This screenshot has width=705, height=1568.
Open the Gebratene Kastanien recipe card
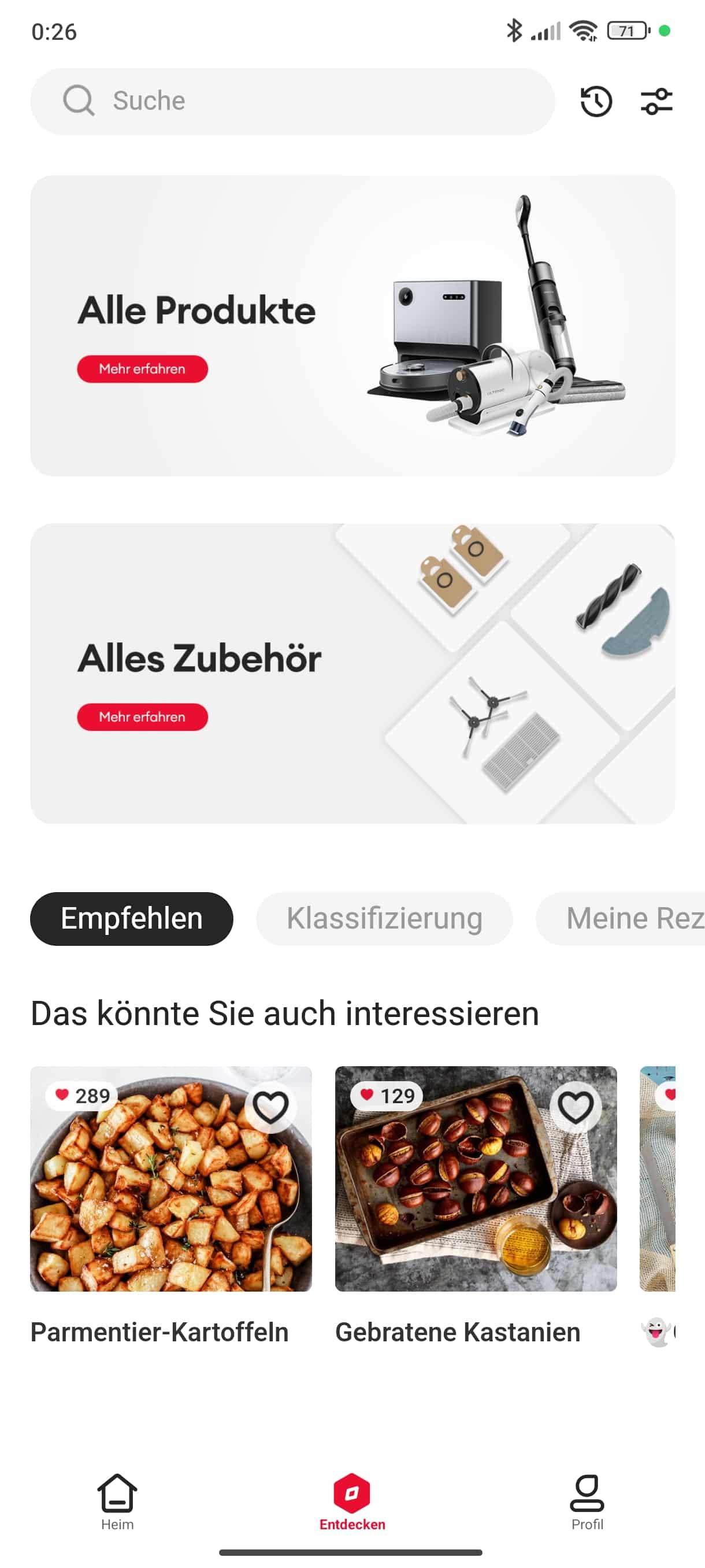[x=476, y=1193]
